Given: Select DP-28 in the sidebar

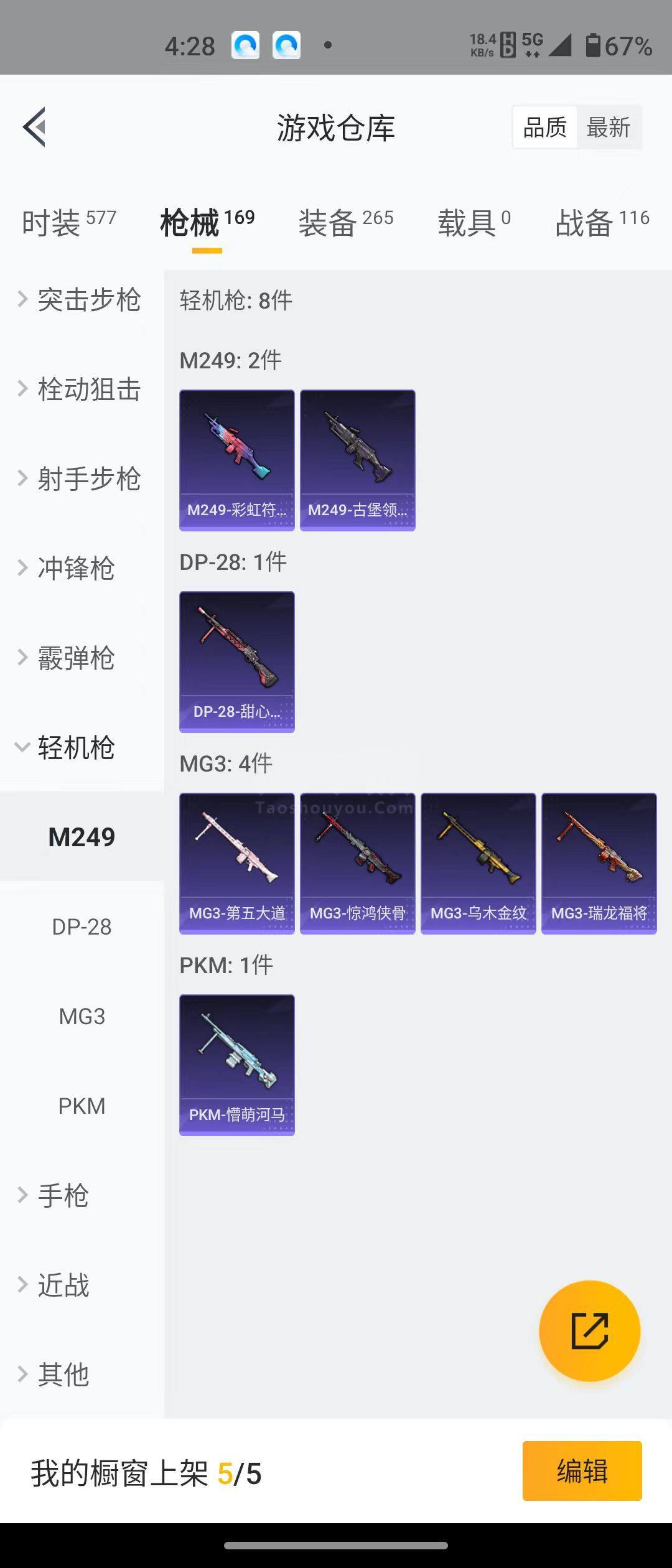Looking at the screenshot, I should (82, 926).
